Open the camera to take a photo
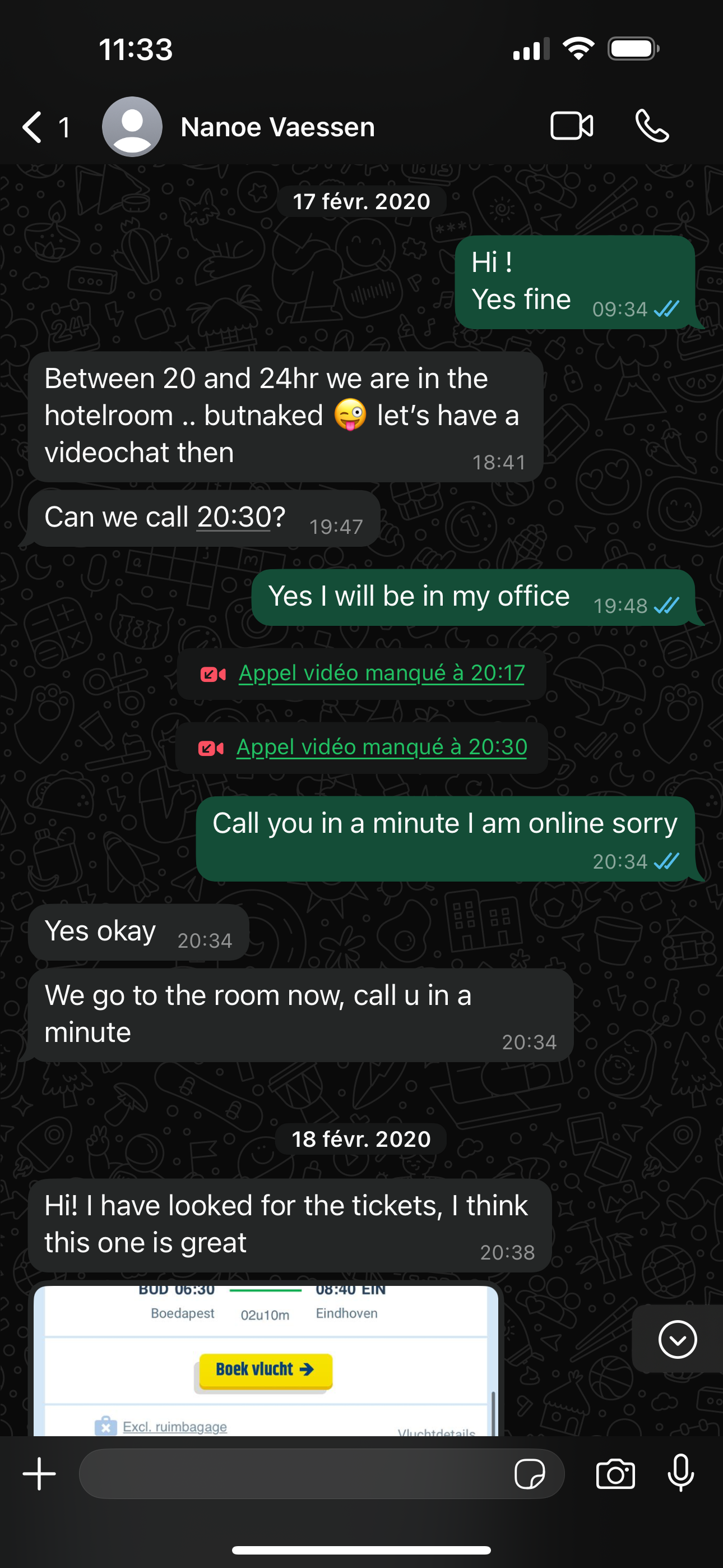 point(615,1474)
